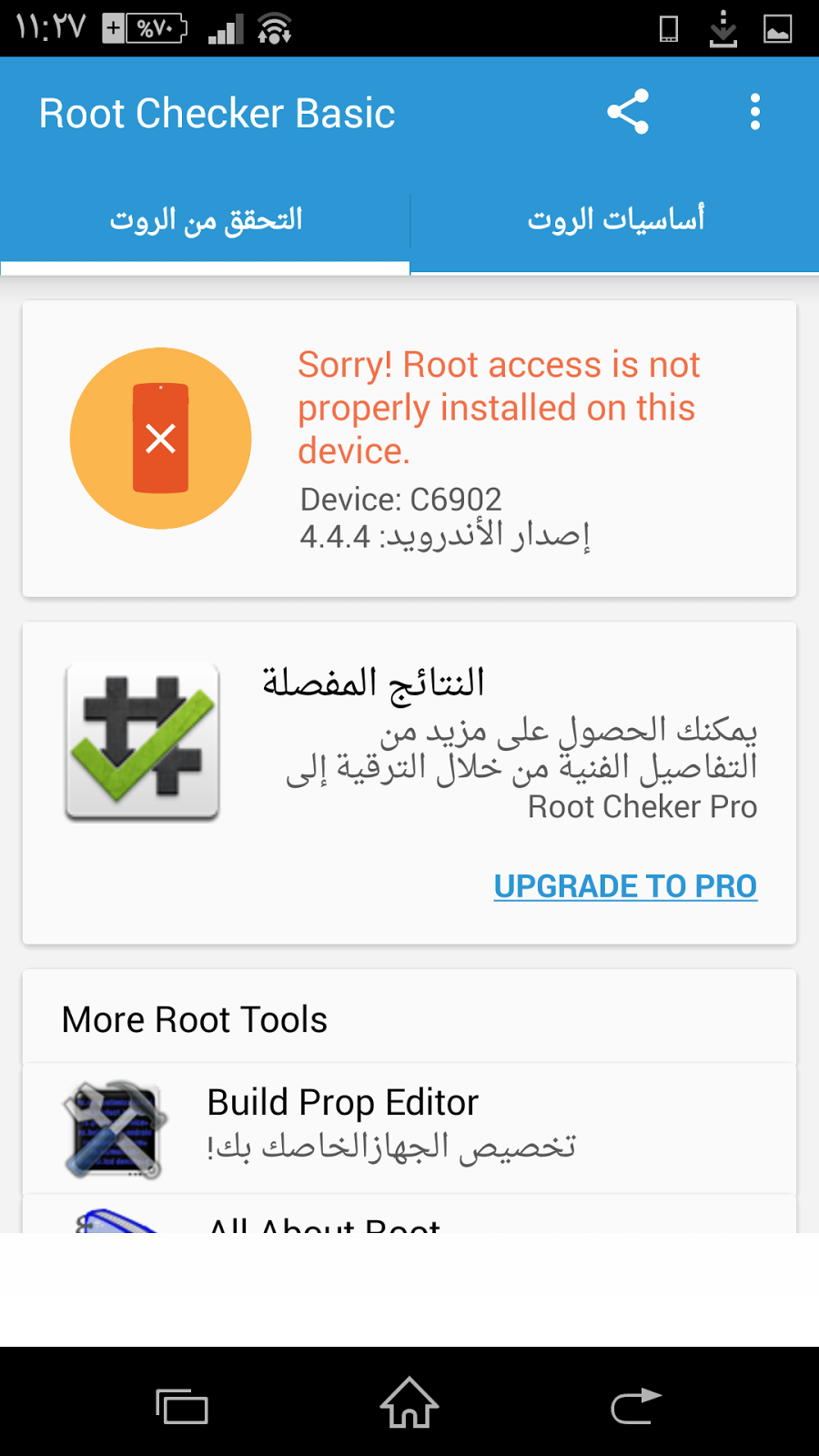The height and width of the screenshot is (1456, 819).
Task: Open the overflow menu
Action: [754, 112]
